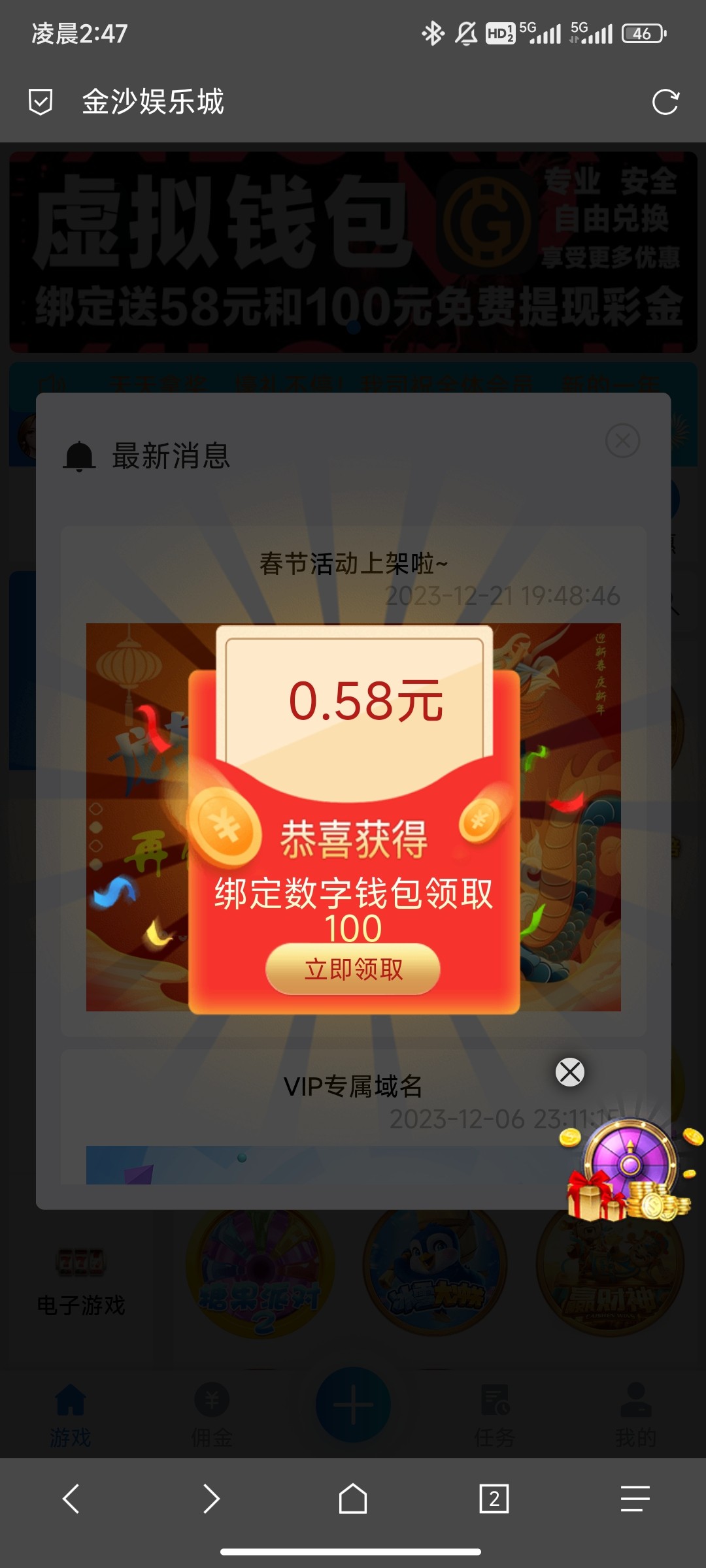The width and height of the screenshot is (706, 1568).
Task: Open the browser home page
Action: coord(353,1499)
